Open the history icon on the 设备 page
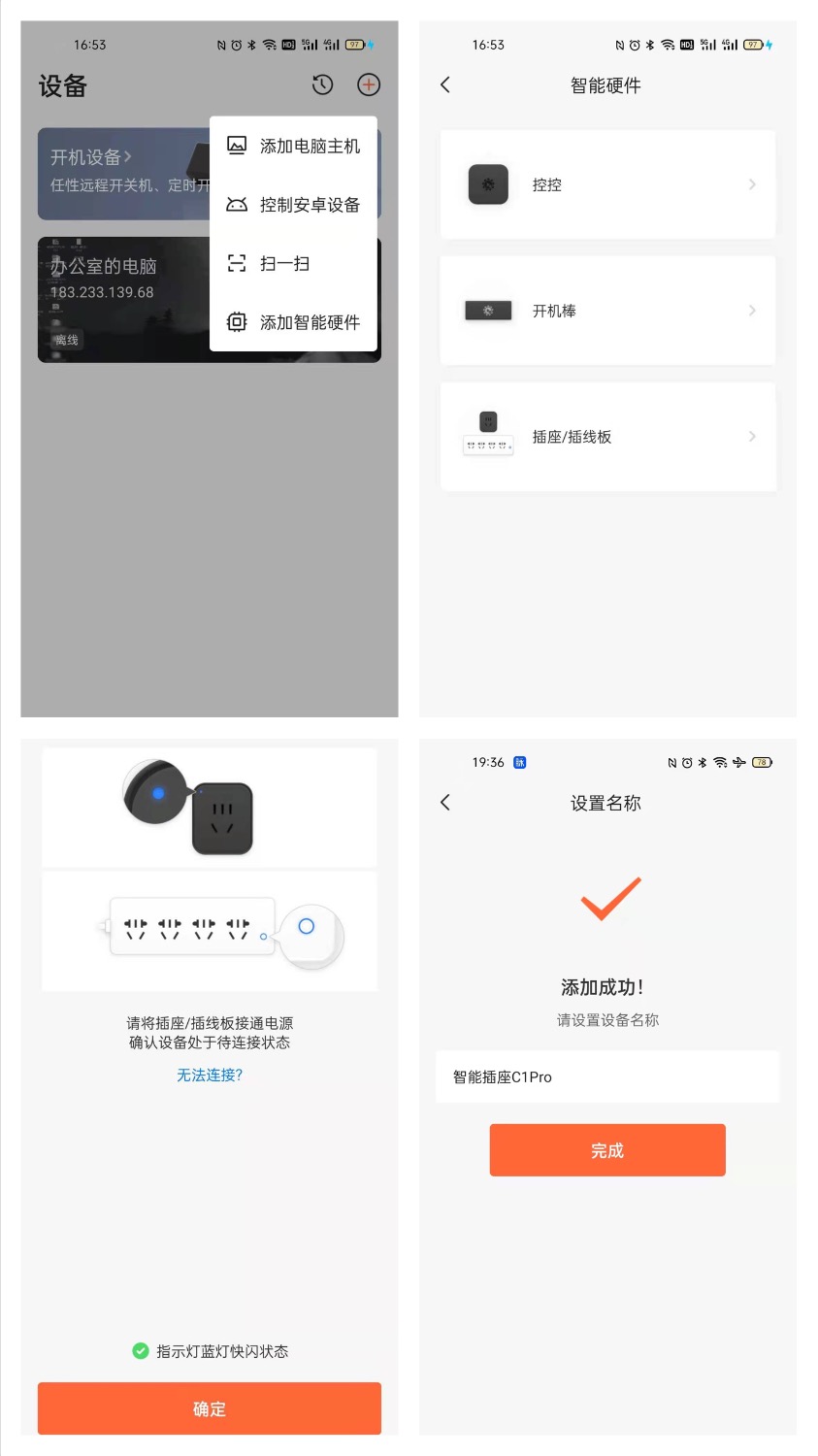The width and height of the screenshot is (818, 1456). click(322, 85)
